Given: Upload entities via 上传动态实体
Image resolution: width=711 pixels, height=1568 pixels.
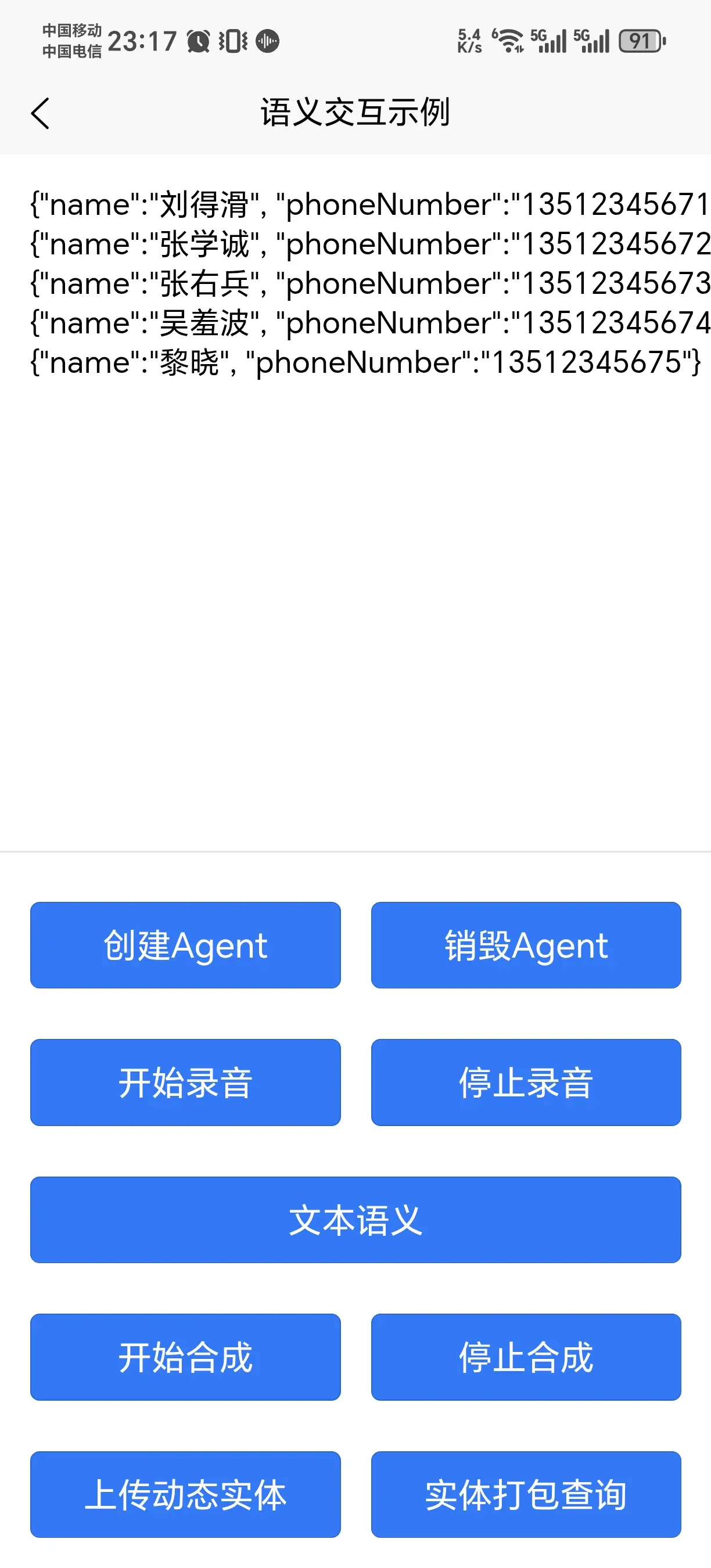Looking at the screenshot, I should 185,1494.
